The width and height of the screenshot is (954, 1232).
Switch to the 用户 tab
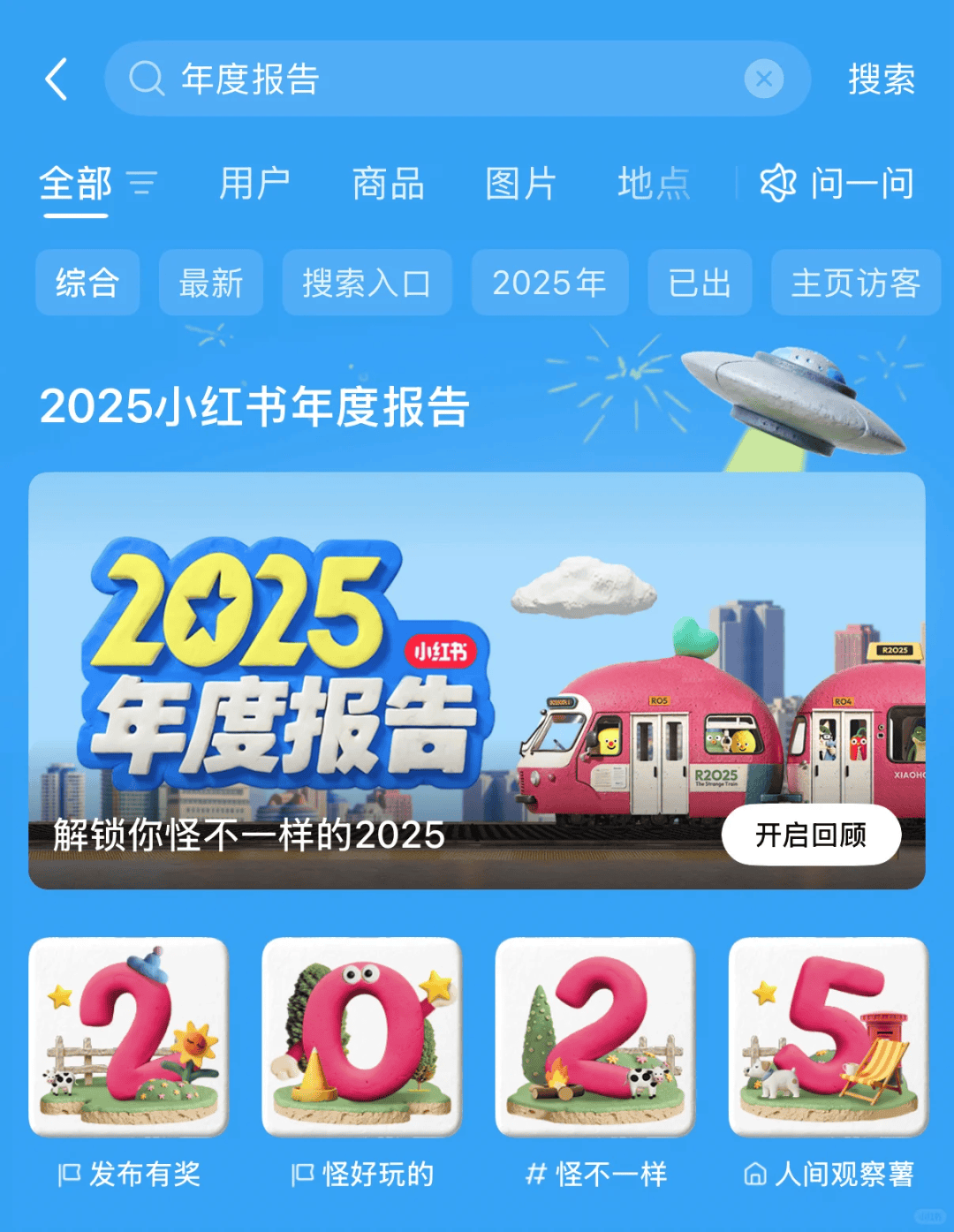254,184
